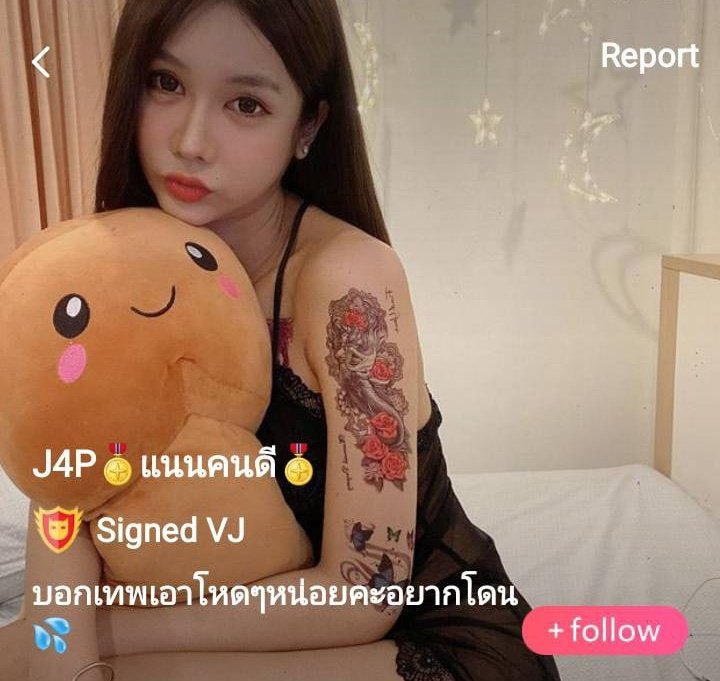This screenshot has width=720, height=681.
Task: Follow this streamer with + follow
Action: 604,631
